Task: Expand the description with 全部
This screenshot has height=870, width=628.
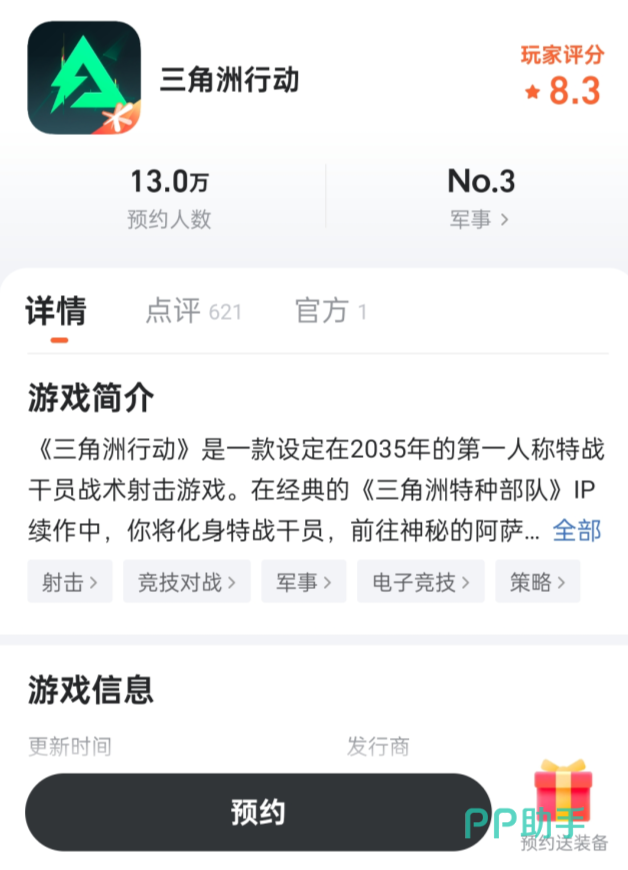Action: 577,530
